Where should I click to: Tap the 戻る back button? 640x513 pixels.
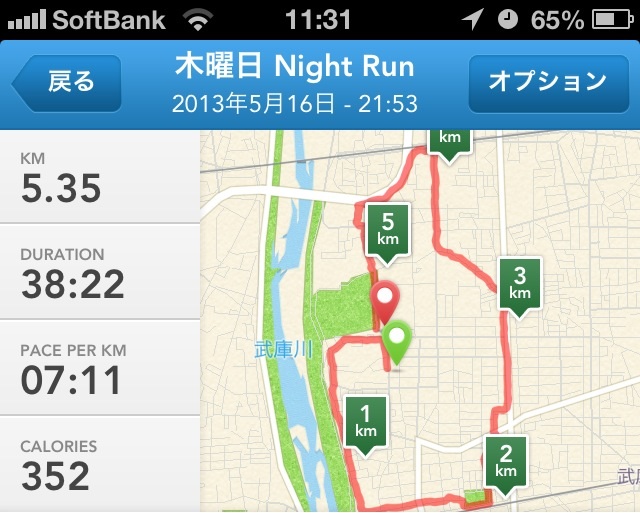68,83
